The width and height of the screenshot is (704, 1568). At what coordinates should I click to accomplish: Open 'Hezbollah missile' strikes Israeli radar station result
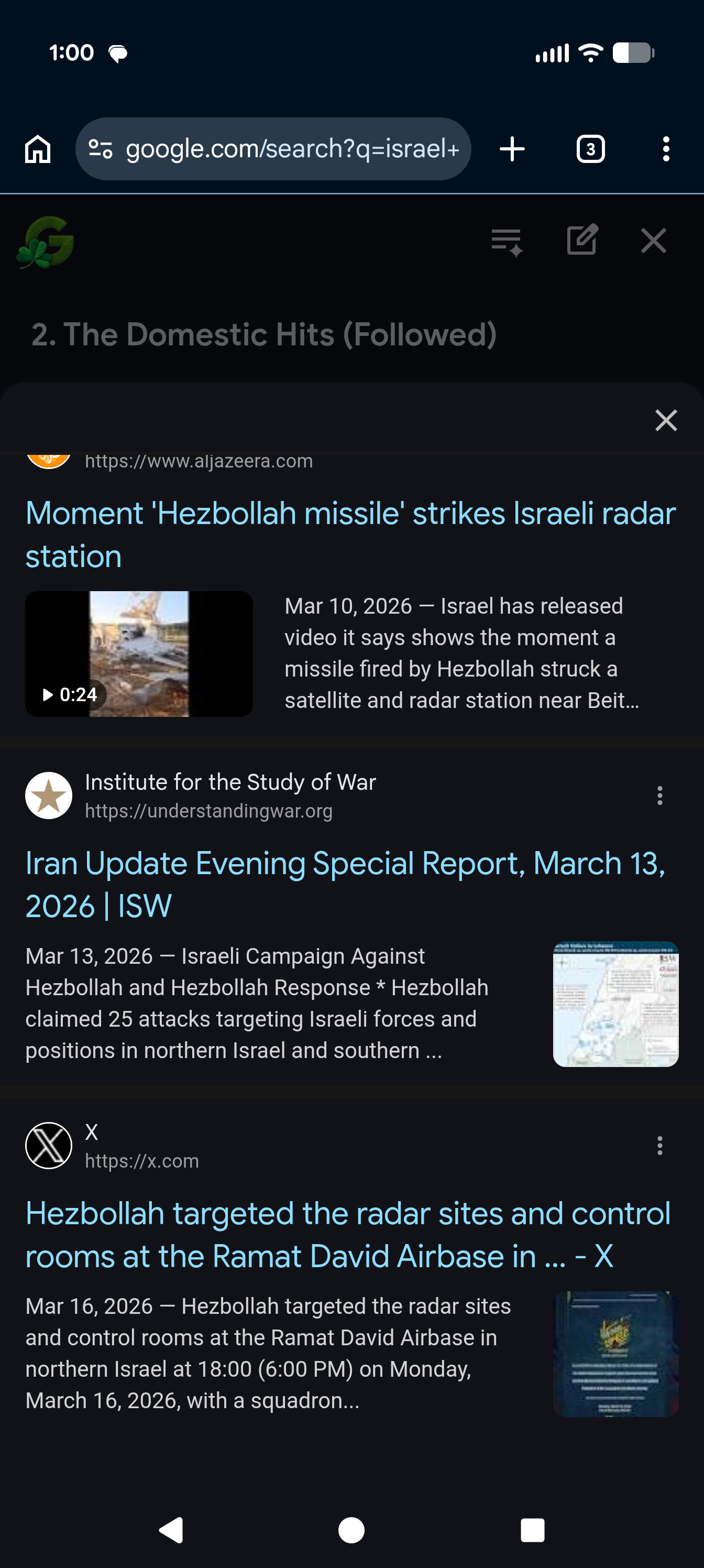(x=350, y=535)
